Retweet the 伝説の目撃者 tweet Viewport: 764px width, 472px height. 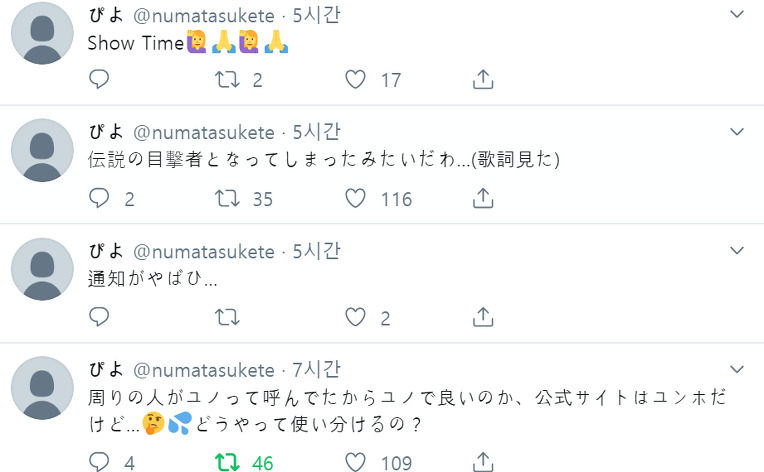(227, 198)
